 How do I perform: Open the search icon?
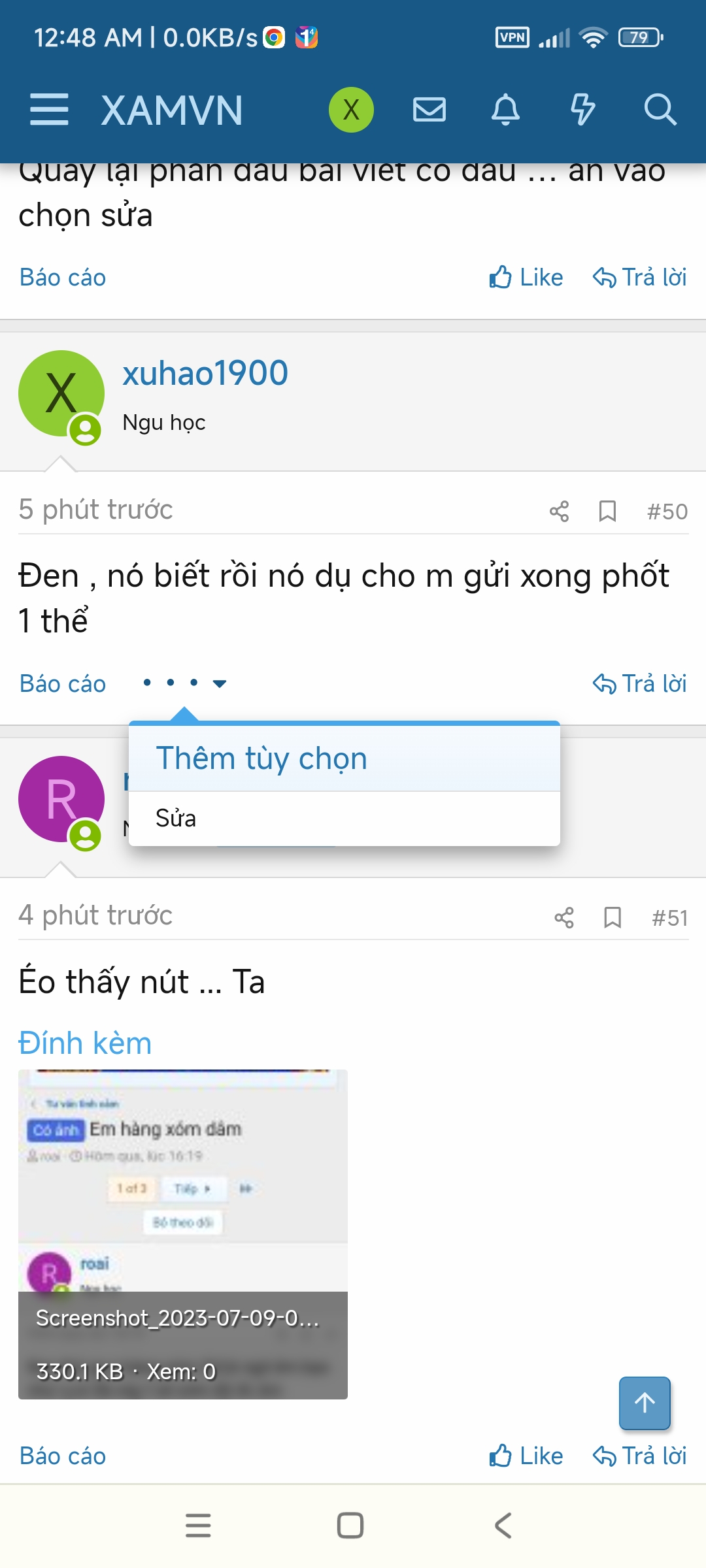[659, 110]
